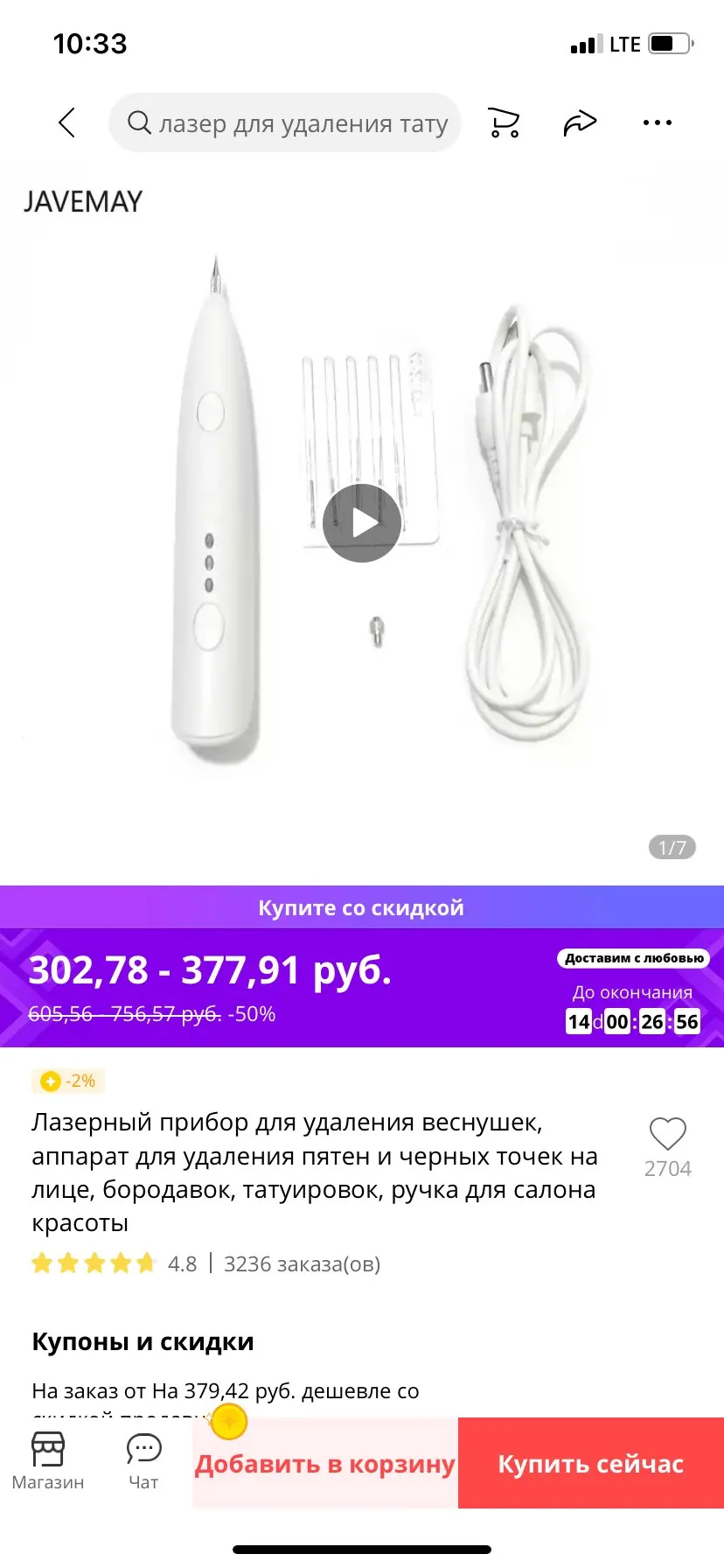724x1568 pixels.
Task: Play the product video
Action: pyautogui.click(x=362, y=523)
